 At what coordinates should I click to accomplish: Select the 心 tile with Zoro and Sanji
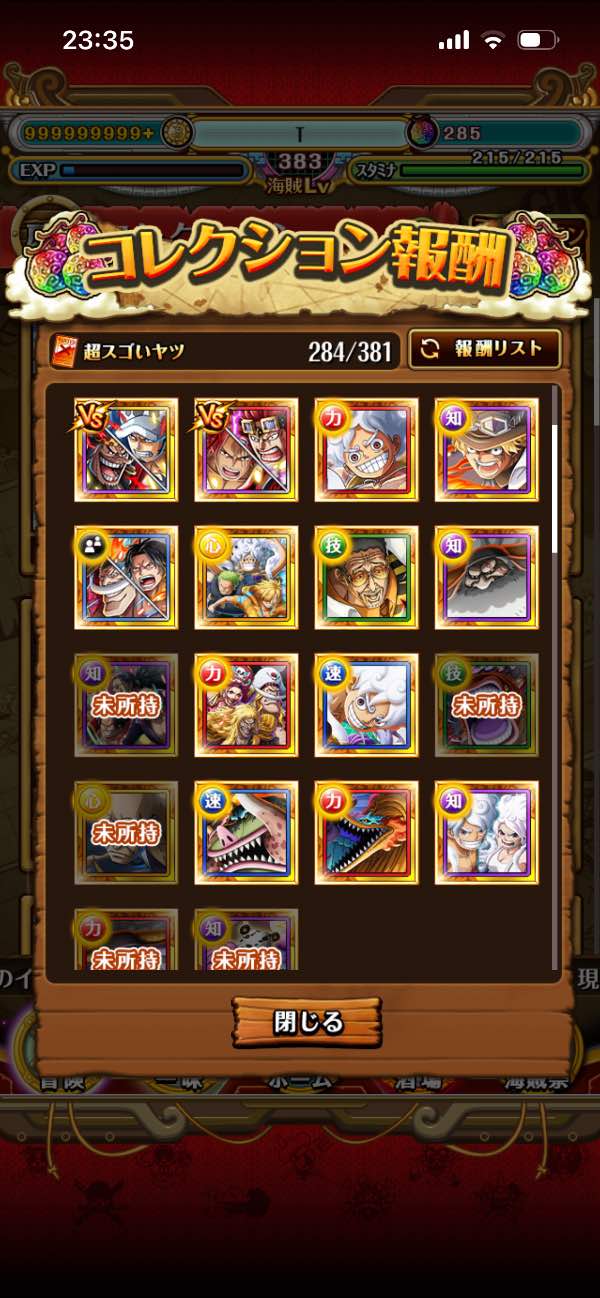246,577
